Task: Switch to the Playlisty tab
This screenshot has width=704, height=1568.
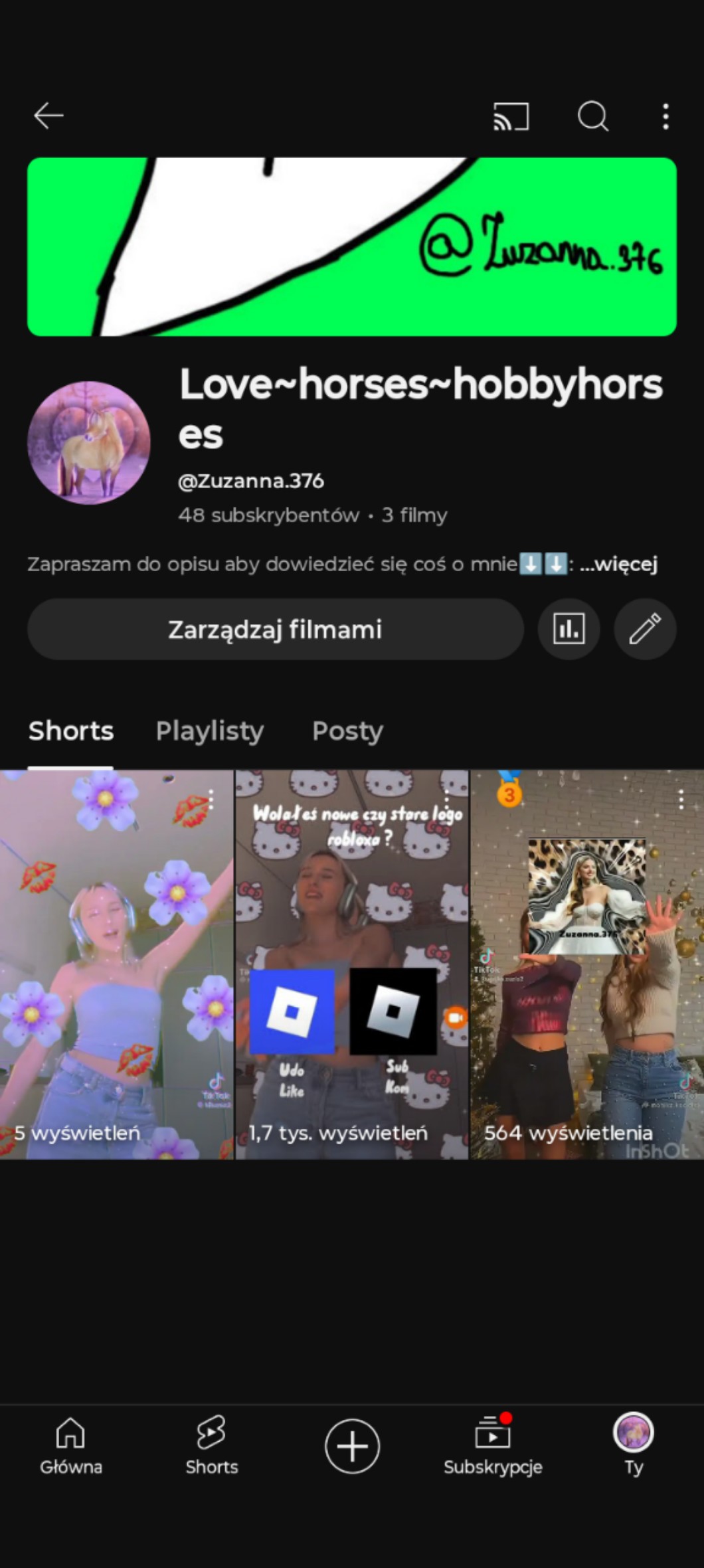Action: tap(210, 731)
